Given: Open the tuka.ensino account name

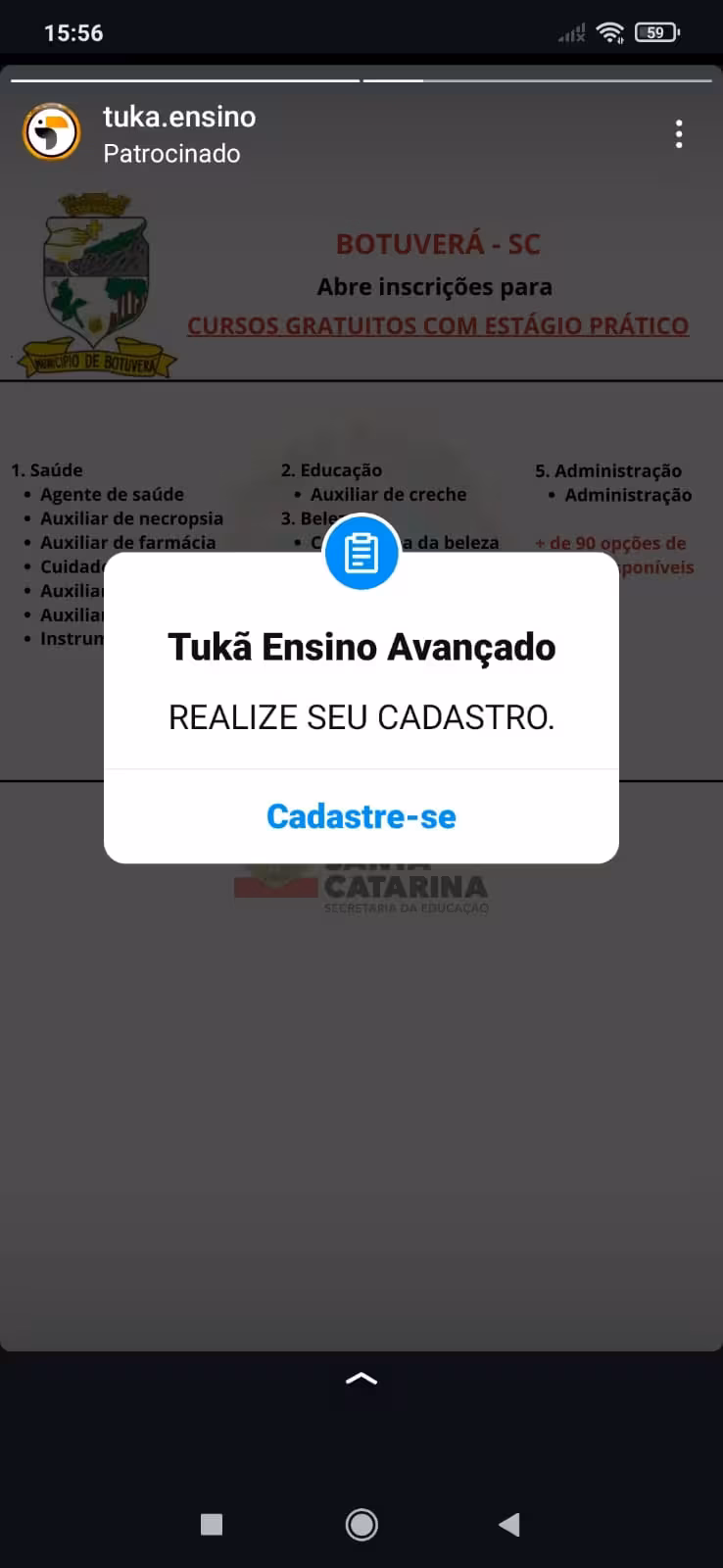Looking at the screenshot, I should pyautogui.click(x=179, y=117).
